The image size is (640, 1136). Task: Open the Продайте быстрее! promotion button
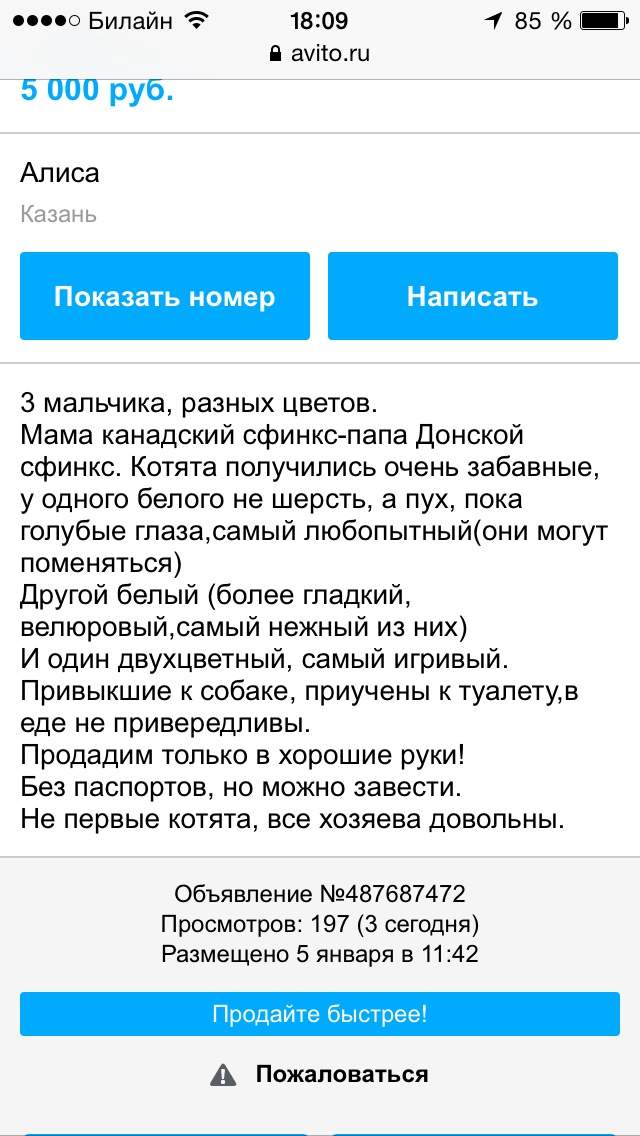(320, 1014)
